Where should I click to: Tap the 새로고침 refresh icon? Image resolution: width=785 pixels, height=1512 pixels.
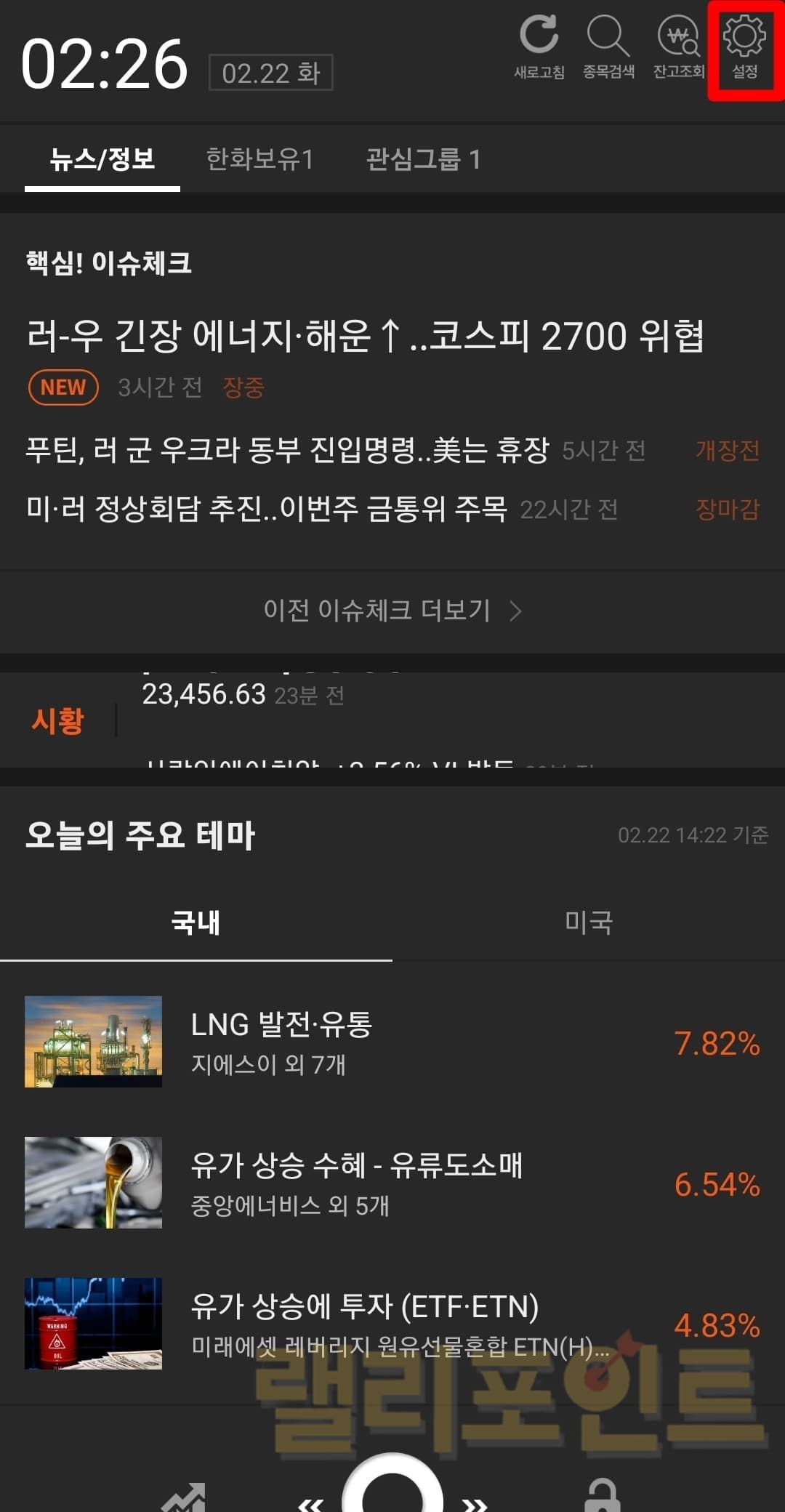[539, 47]
